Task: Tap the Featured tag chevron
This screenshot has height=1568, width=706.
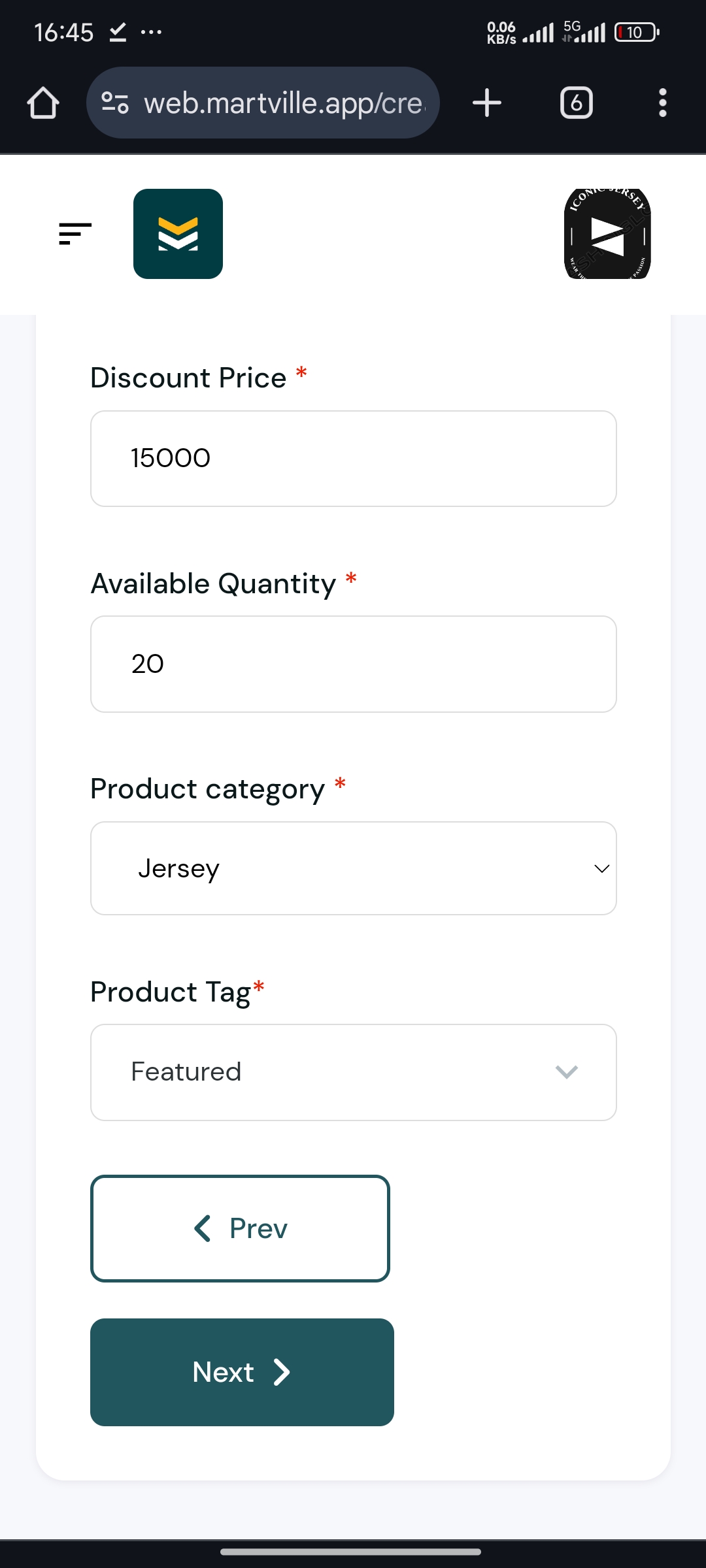Action: 567,1071
